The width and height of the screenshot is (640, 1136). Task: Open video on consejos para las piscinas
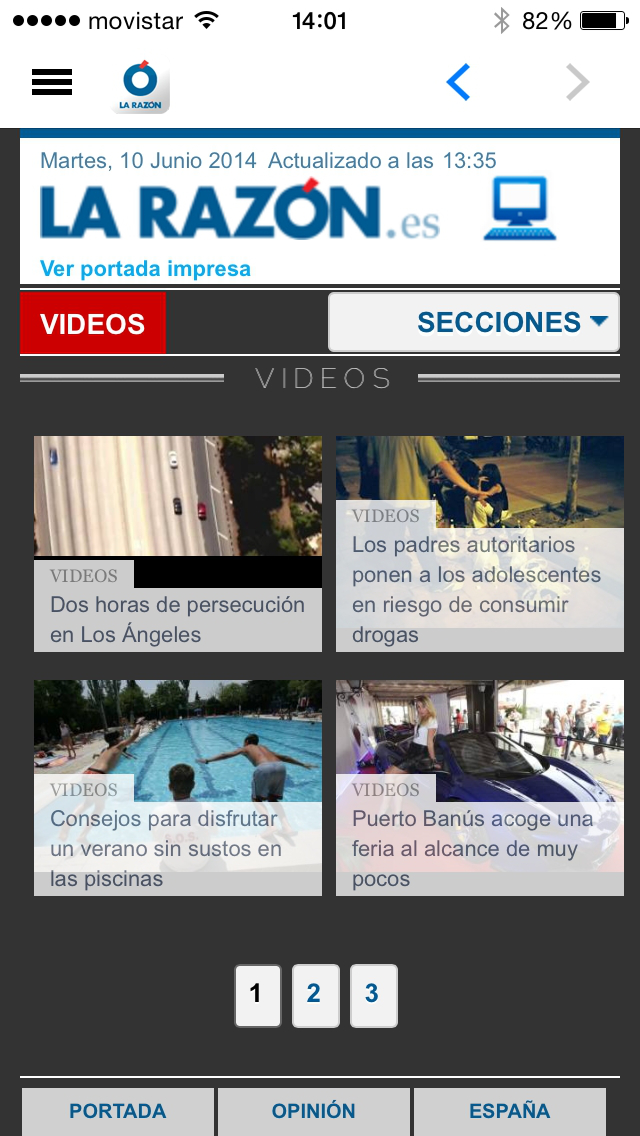click(x=178, y=788)
